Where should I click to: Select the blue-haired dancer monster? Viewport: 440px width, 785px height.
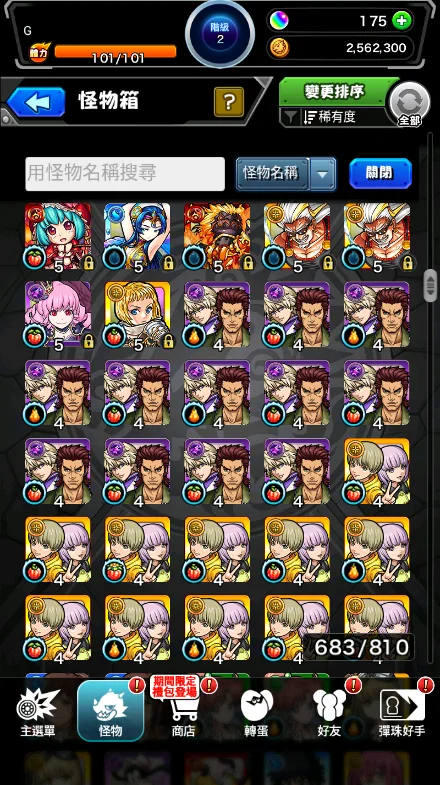138,236
